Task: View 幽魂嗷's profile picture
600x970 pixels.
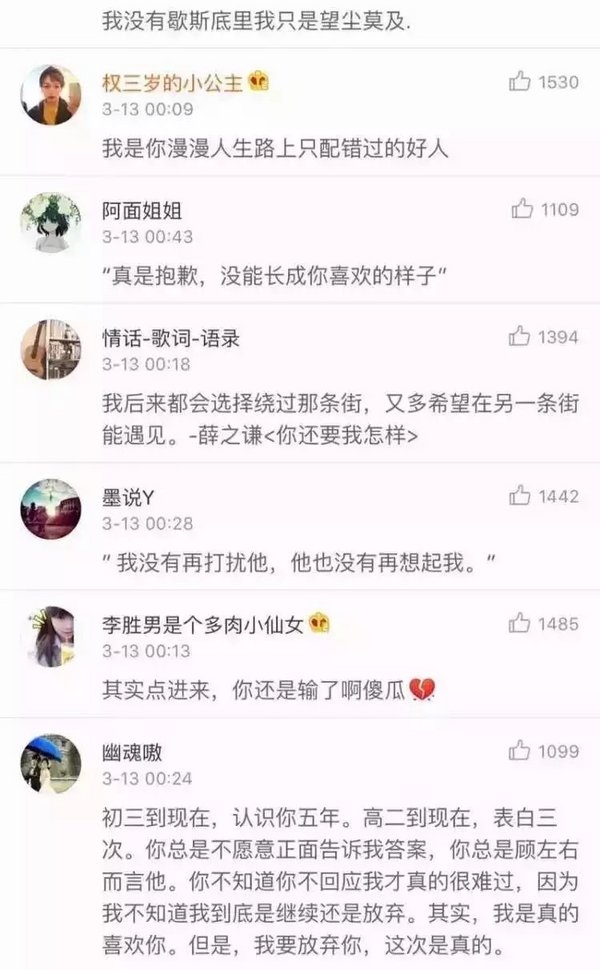Action: pyautogui.click(x=50, y=763)
